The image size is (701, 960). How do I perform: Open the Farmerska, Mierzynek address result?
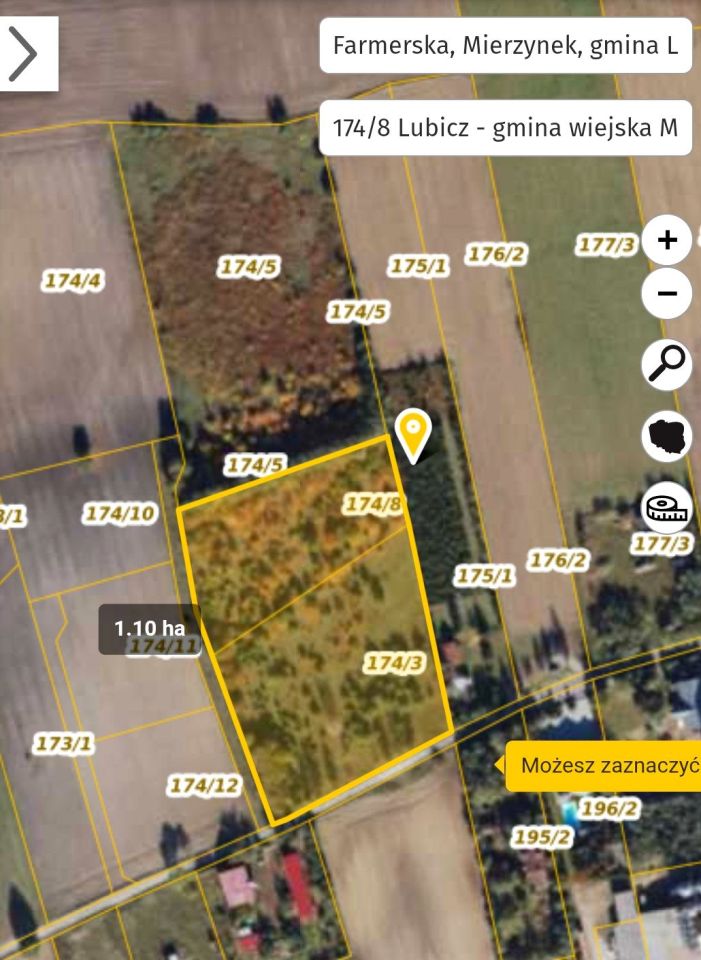coord(505,45)
